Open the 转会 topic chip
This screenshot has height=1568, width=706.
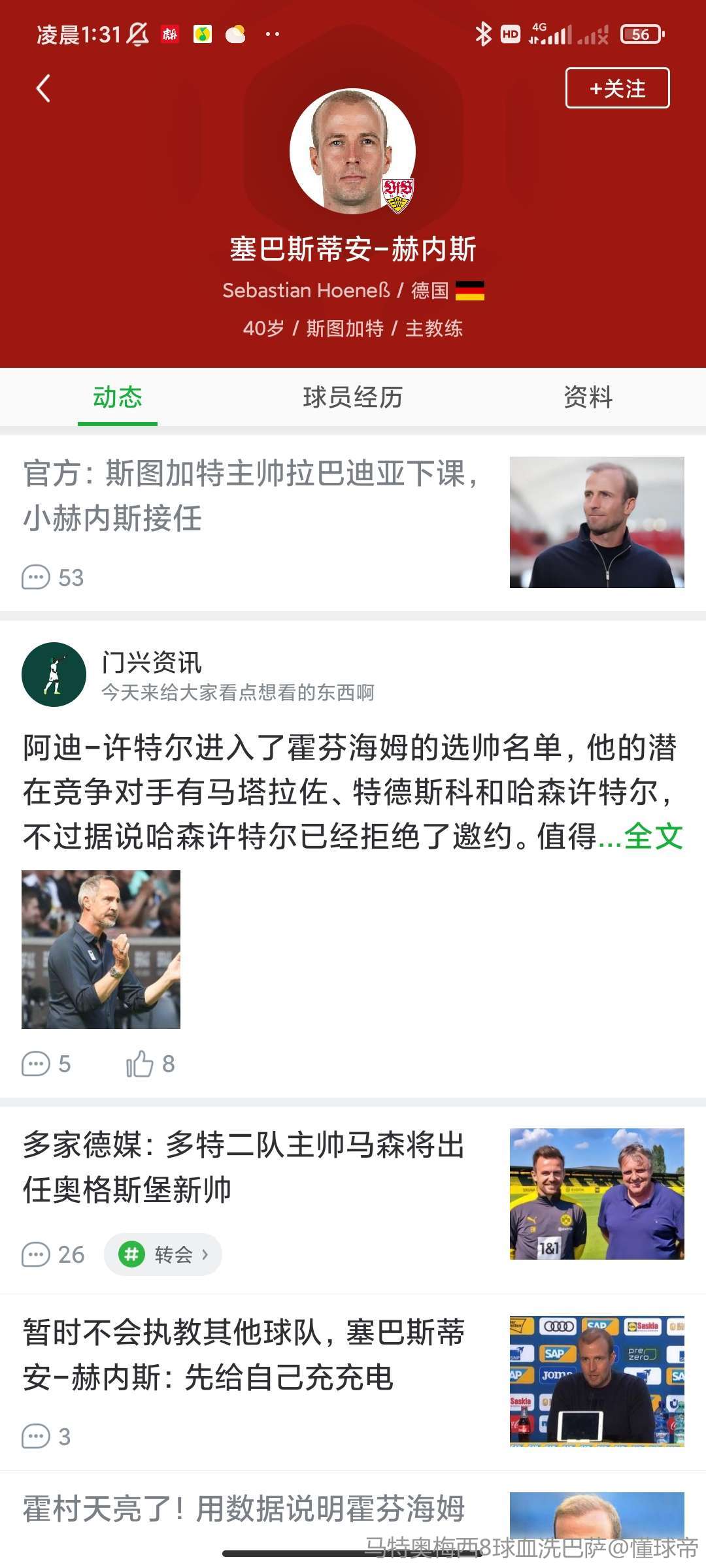(x=163, y=1254)
